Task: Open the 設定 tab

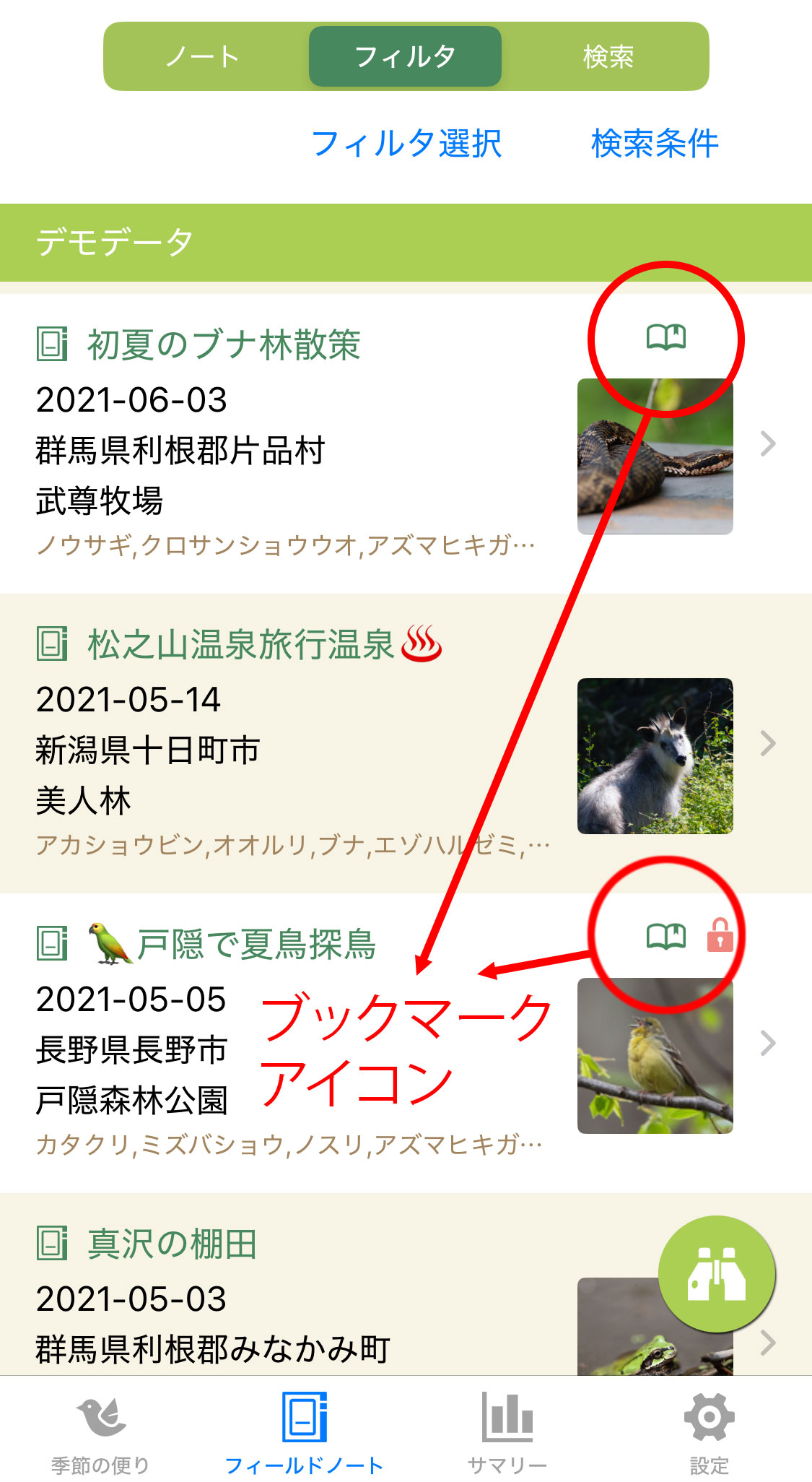Action: click(709, 1434)
